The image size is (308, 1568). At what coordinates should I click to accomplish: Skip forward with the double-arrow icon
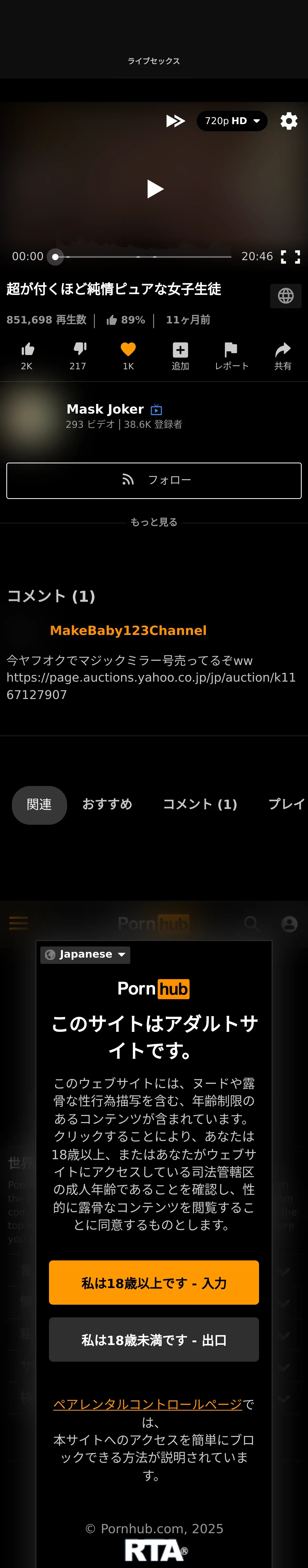(175, 121)
